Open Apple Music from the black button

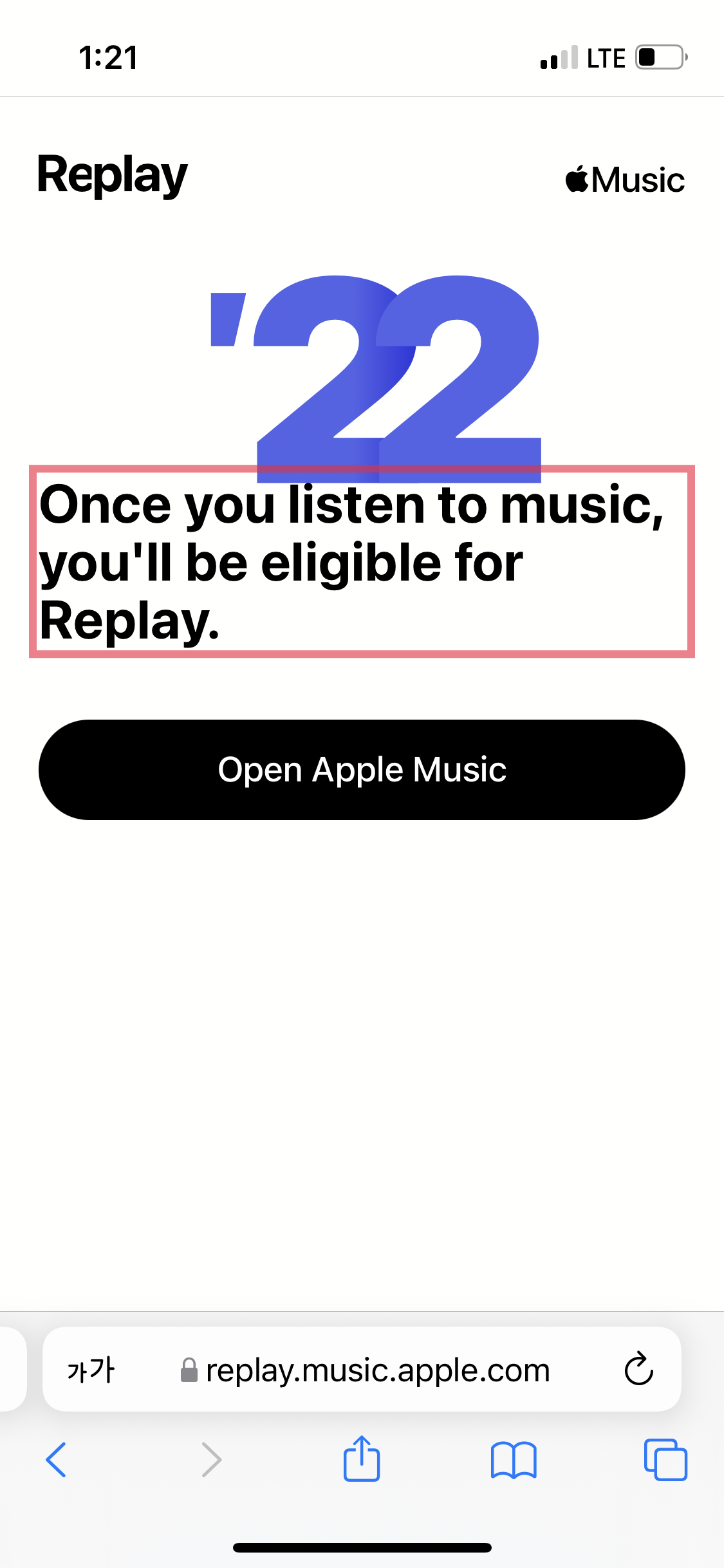[362, 770]
